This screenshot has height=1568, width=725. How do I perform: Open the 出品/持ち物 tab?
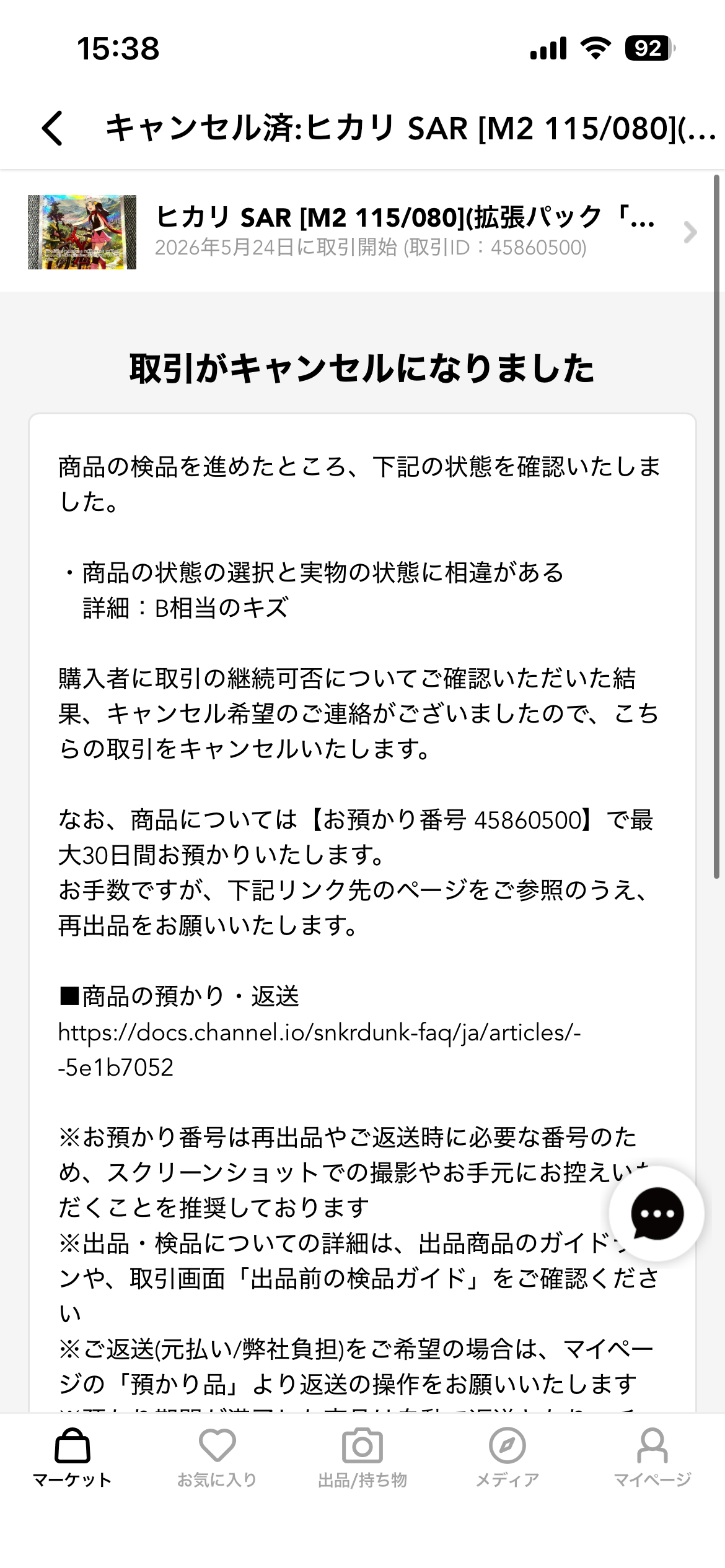coord(362,1458)
